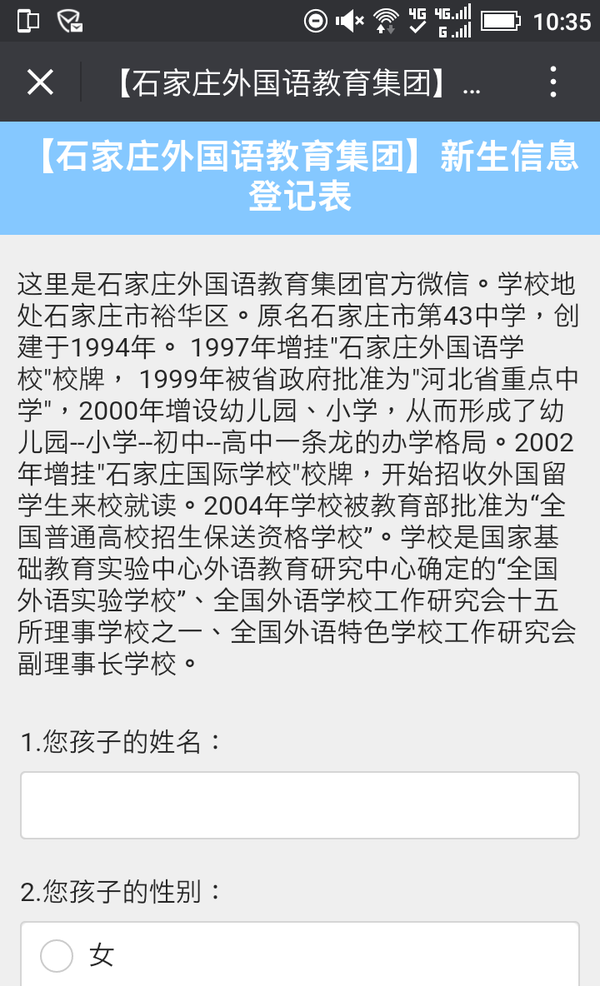The width and height of the screenshot is (600, 986).
Task: Close the web page with X
Action: pos(40,82)
